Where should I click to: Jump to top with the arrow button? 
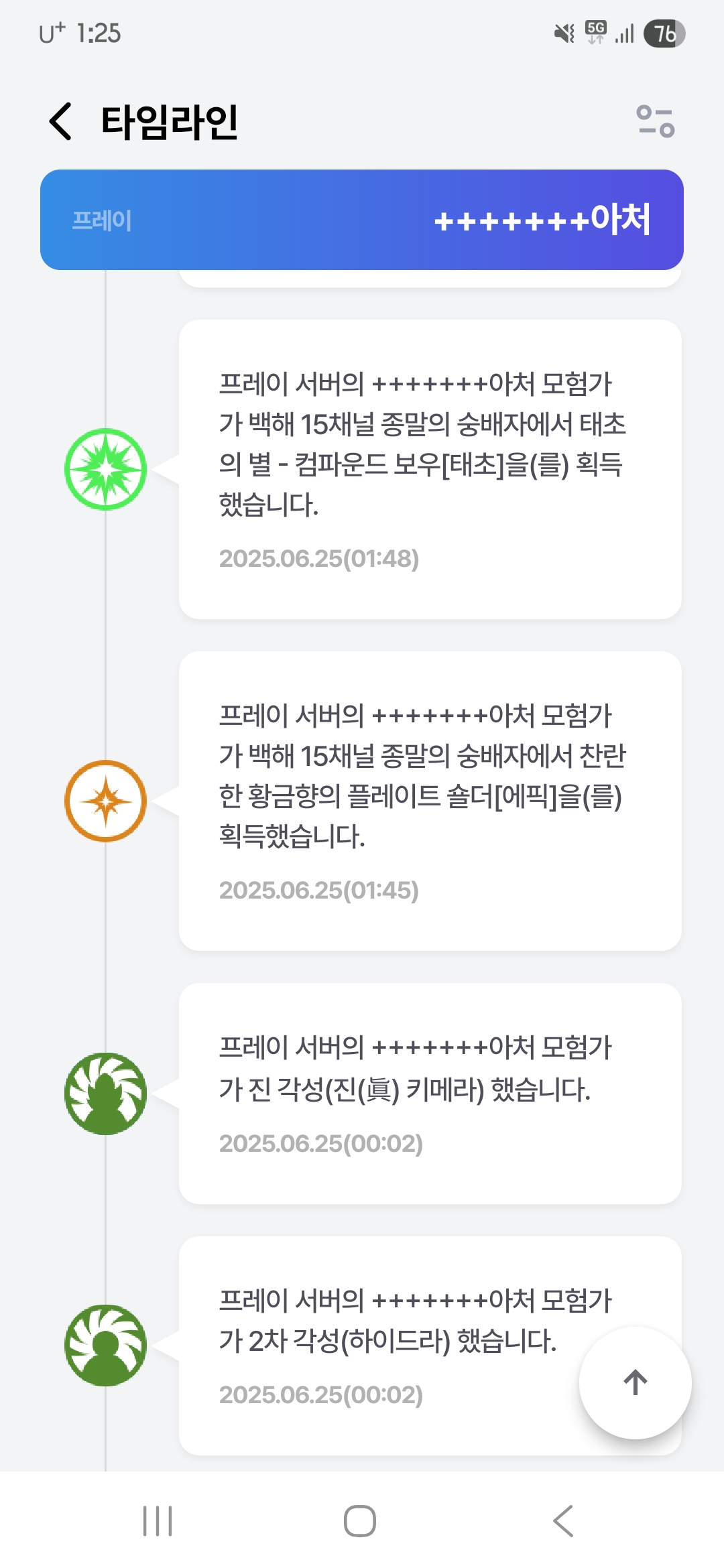(x=635, y=1382)
